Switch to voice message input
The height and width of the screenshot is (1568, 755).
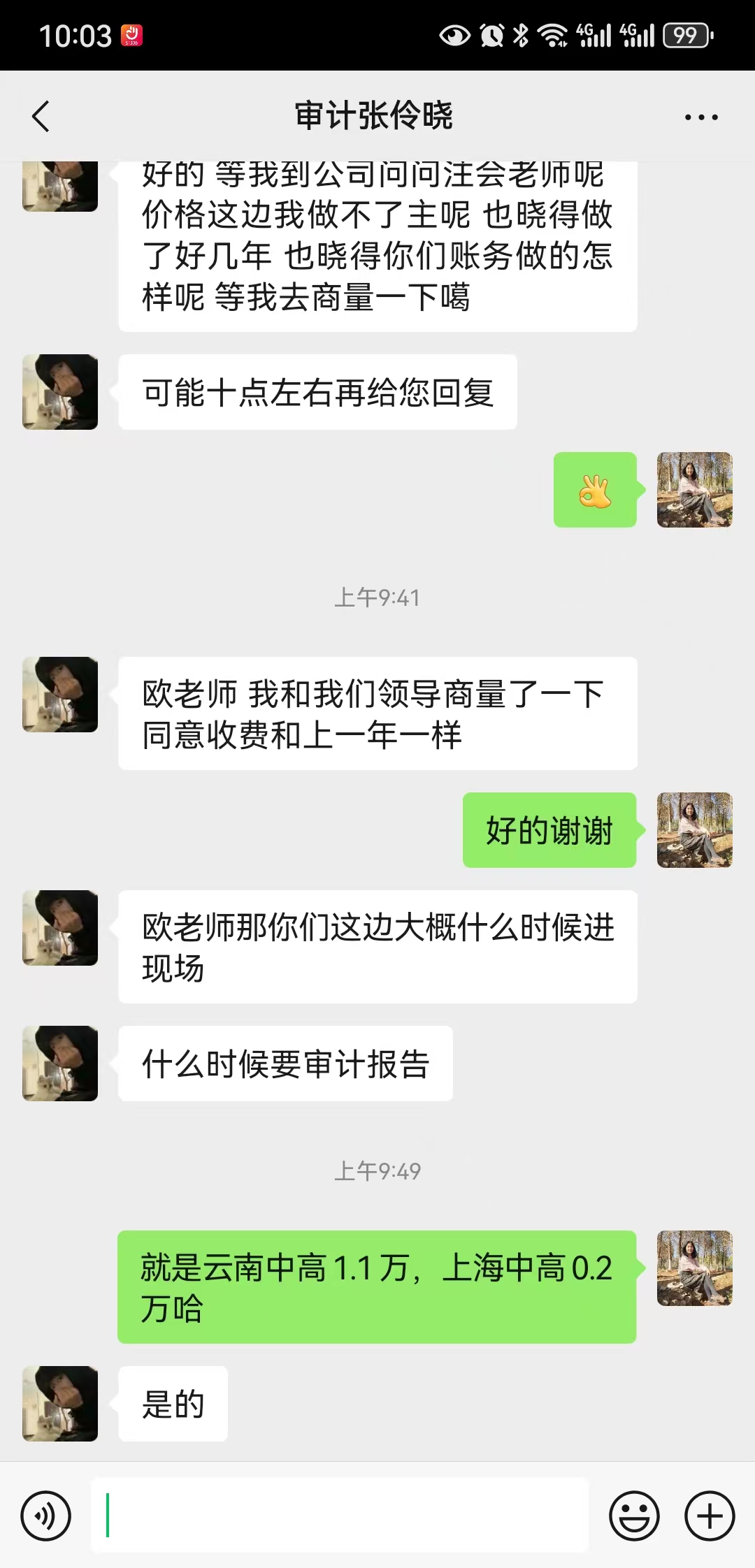pos(45,1516)
